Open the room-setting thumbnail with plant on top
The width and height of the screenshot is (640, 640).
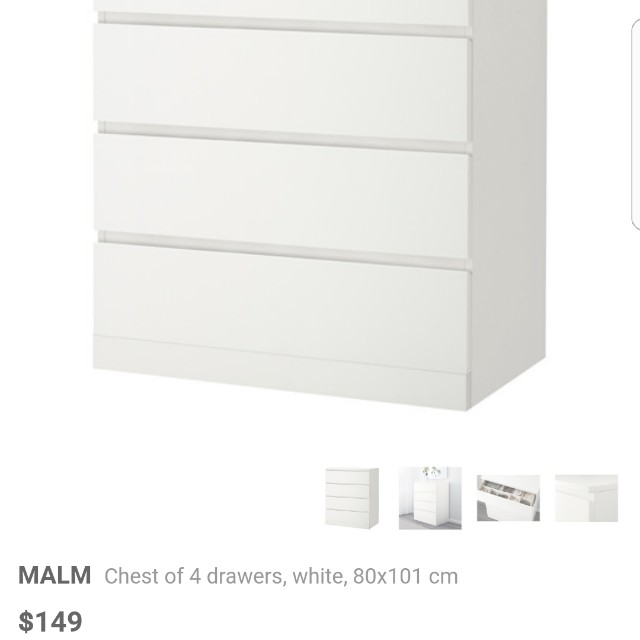pyautogui.click(x=430, y=498)
